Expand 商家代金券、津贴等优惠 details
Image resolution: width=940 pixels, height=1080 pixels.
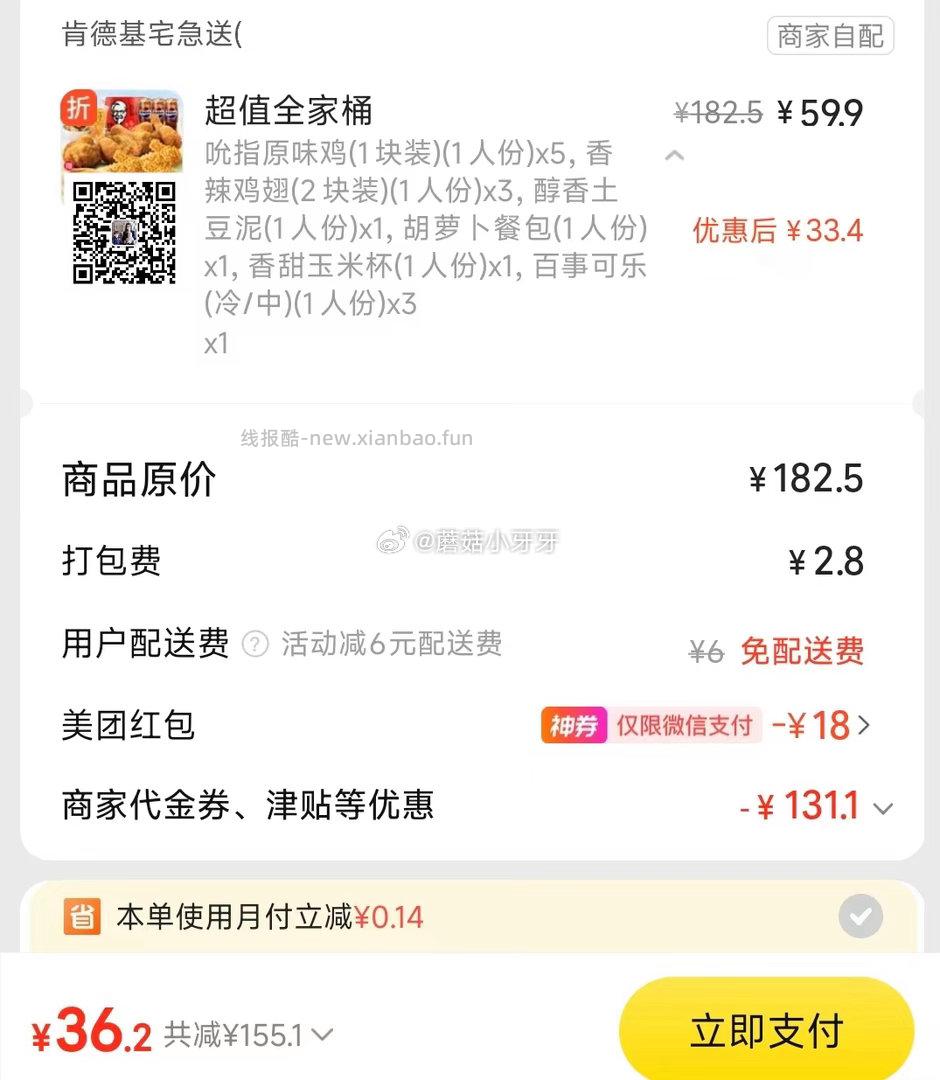click(x=880, y=806)
